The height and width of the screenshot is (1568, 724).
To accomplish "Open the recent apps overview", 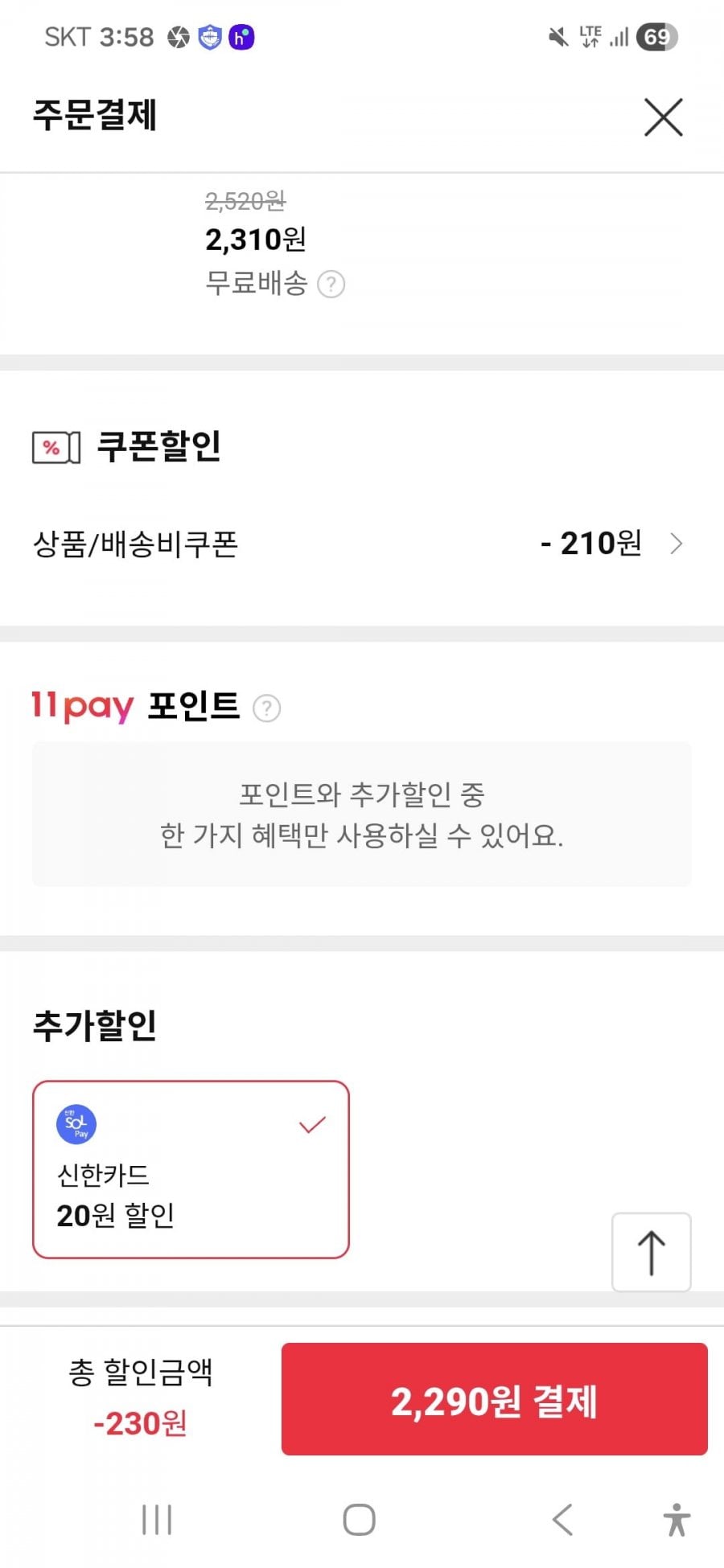I will coord(157,1520).
